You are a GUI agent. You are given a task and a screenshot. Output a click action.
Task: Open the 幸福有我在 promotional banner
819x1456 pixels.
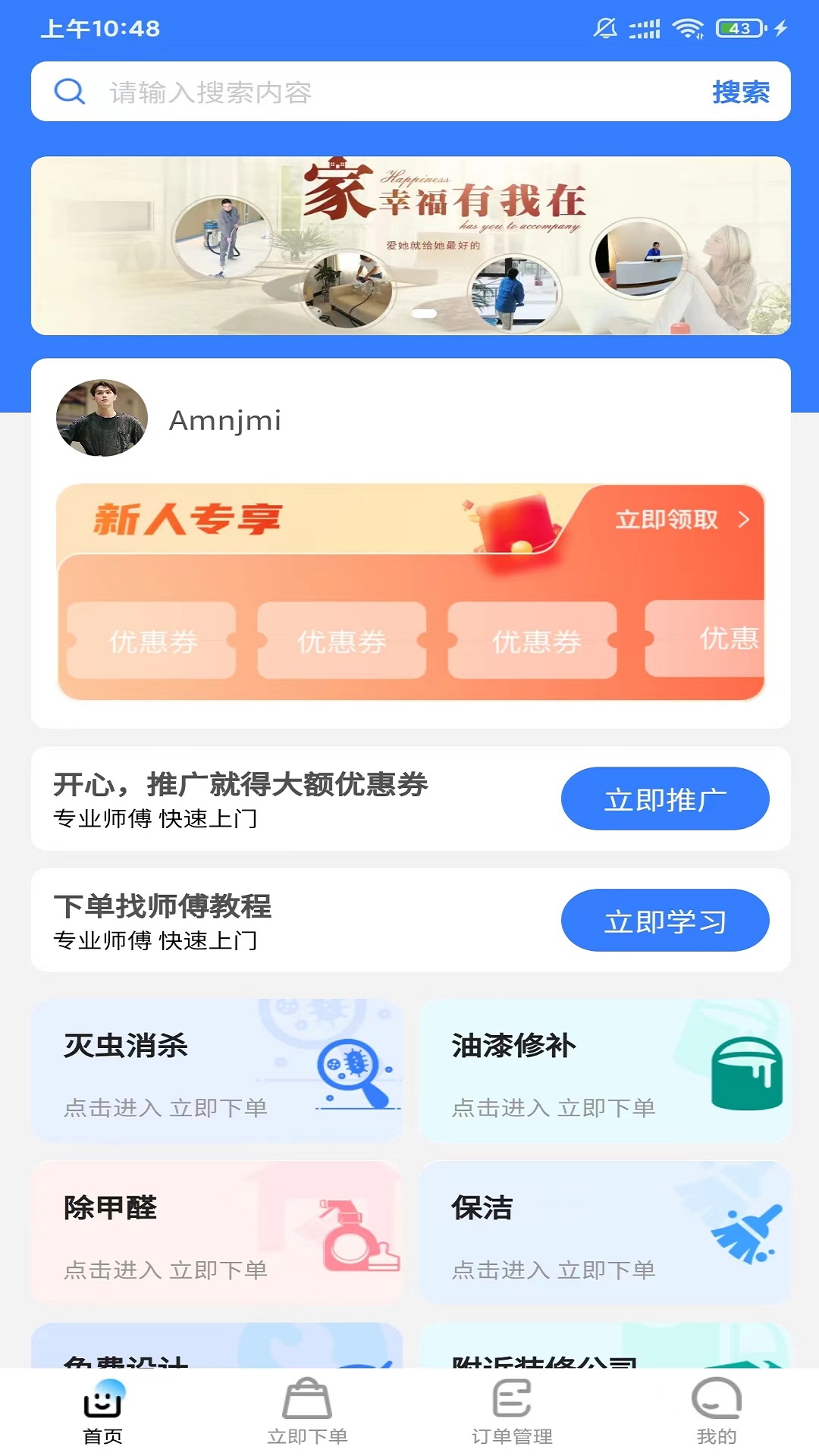(x=409, y=245)
